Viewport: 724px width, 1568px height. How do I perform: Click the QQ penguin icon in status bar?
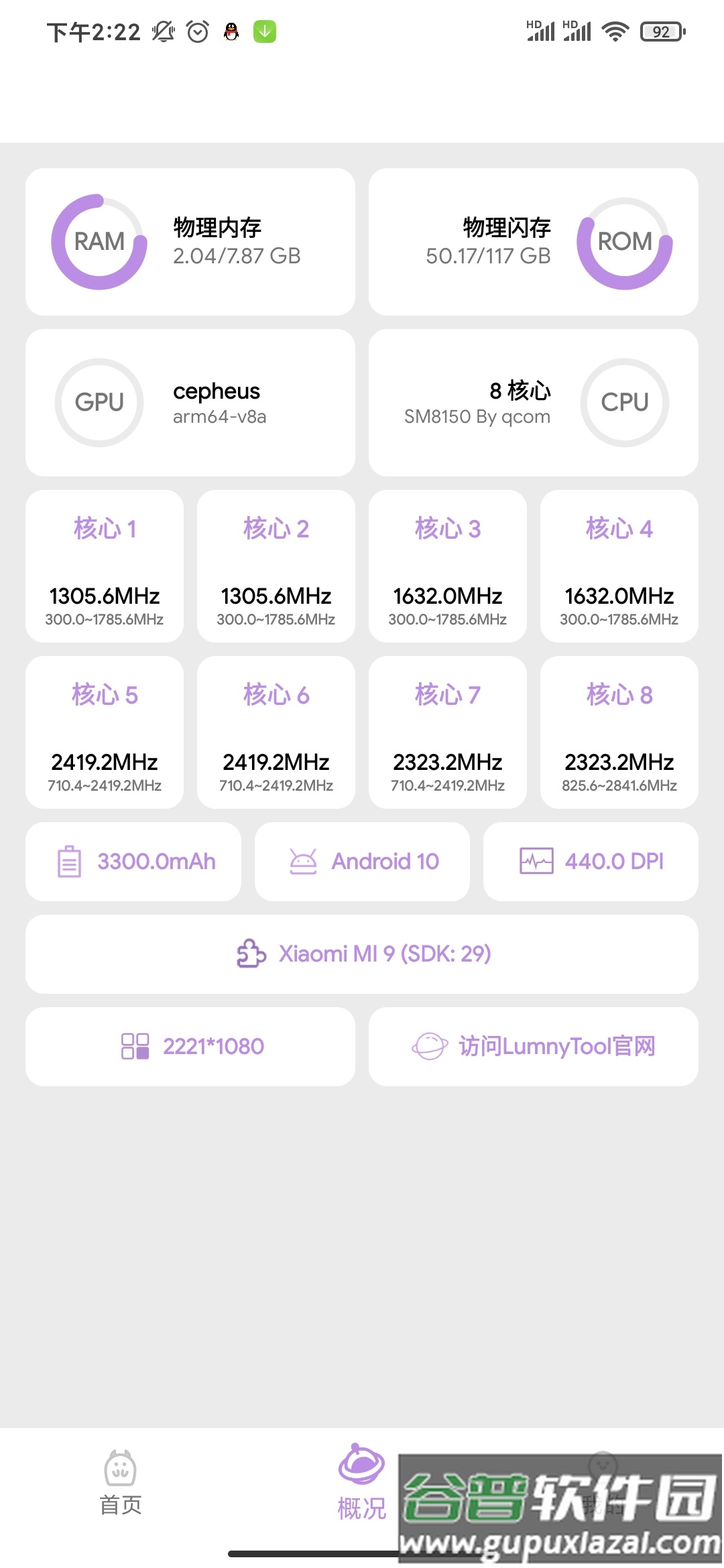230,30
